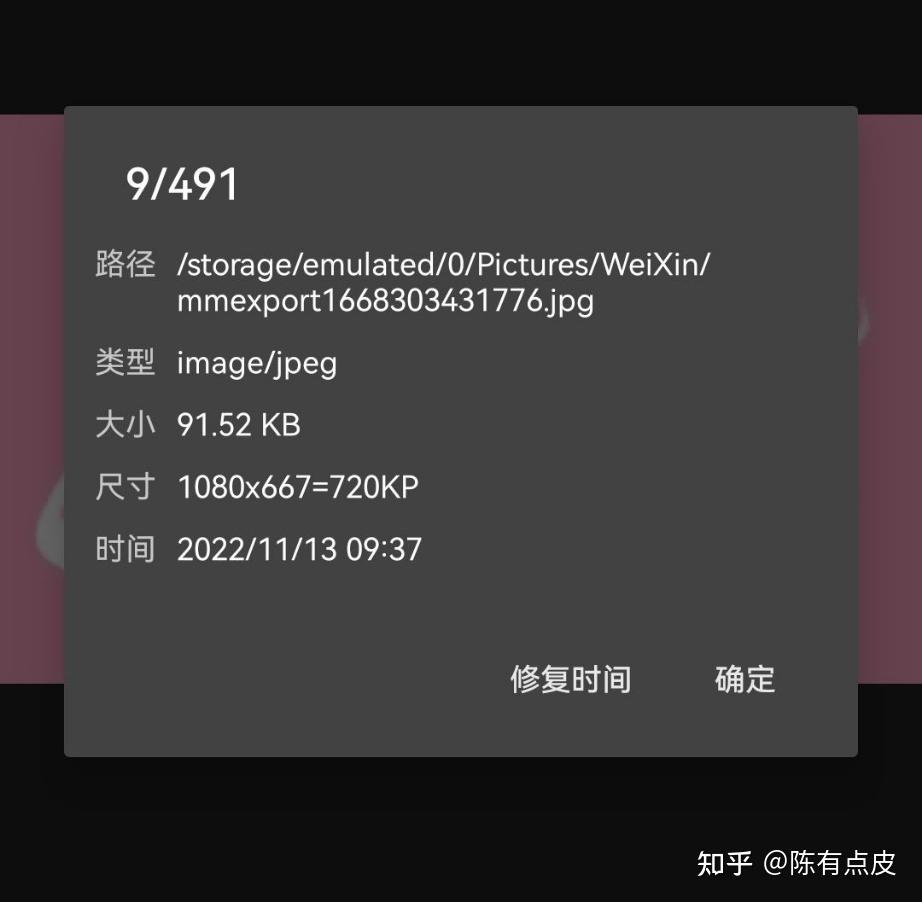Tap the 修复时间 button
The width and height of the screenshot is (922, 902).
click(x=570, y=679)
